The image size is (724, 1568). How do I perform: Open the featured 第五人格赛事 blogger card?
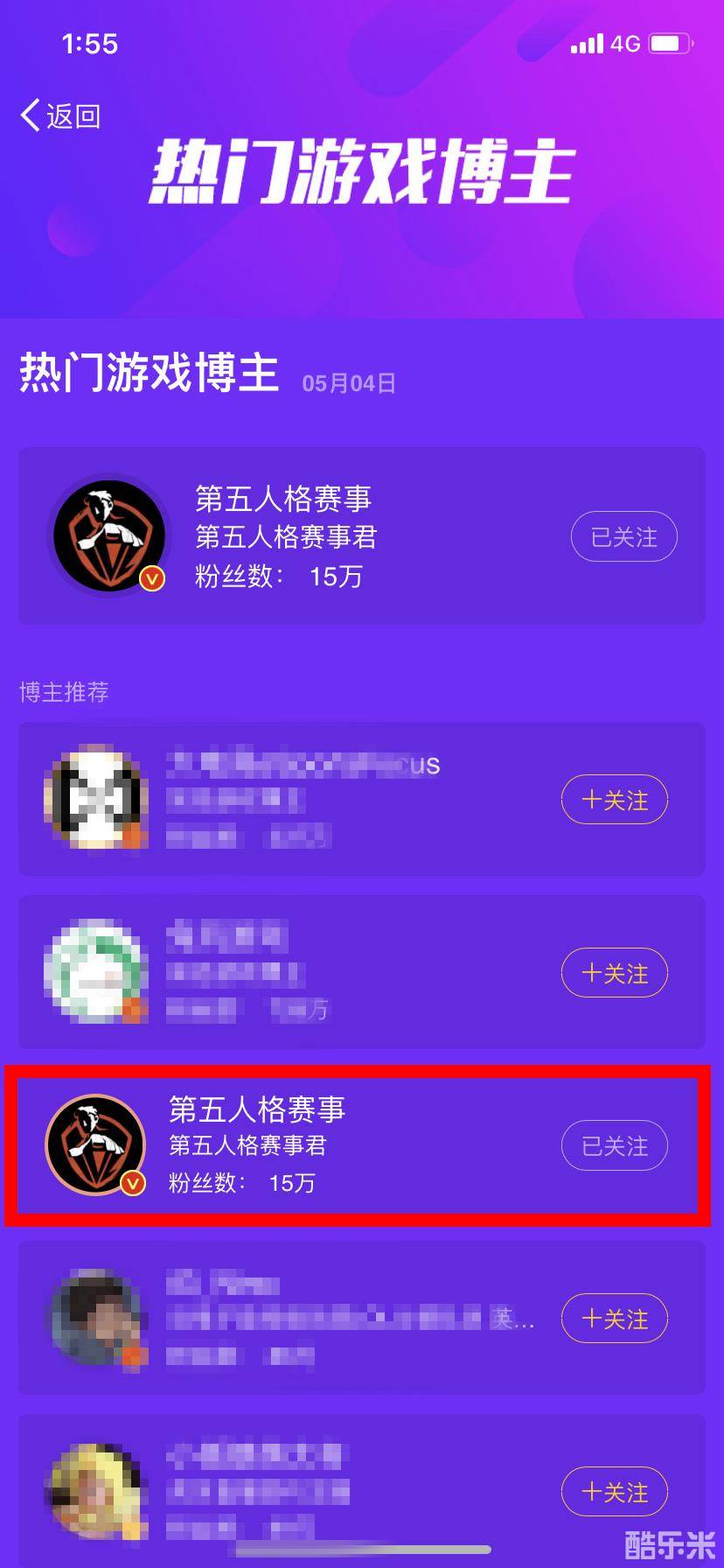(x=350, y=536)
